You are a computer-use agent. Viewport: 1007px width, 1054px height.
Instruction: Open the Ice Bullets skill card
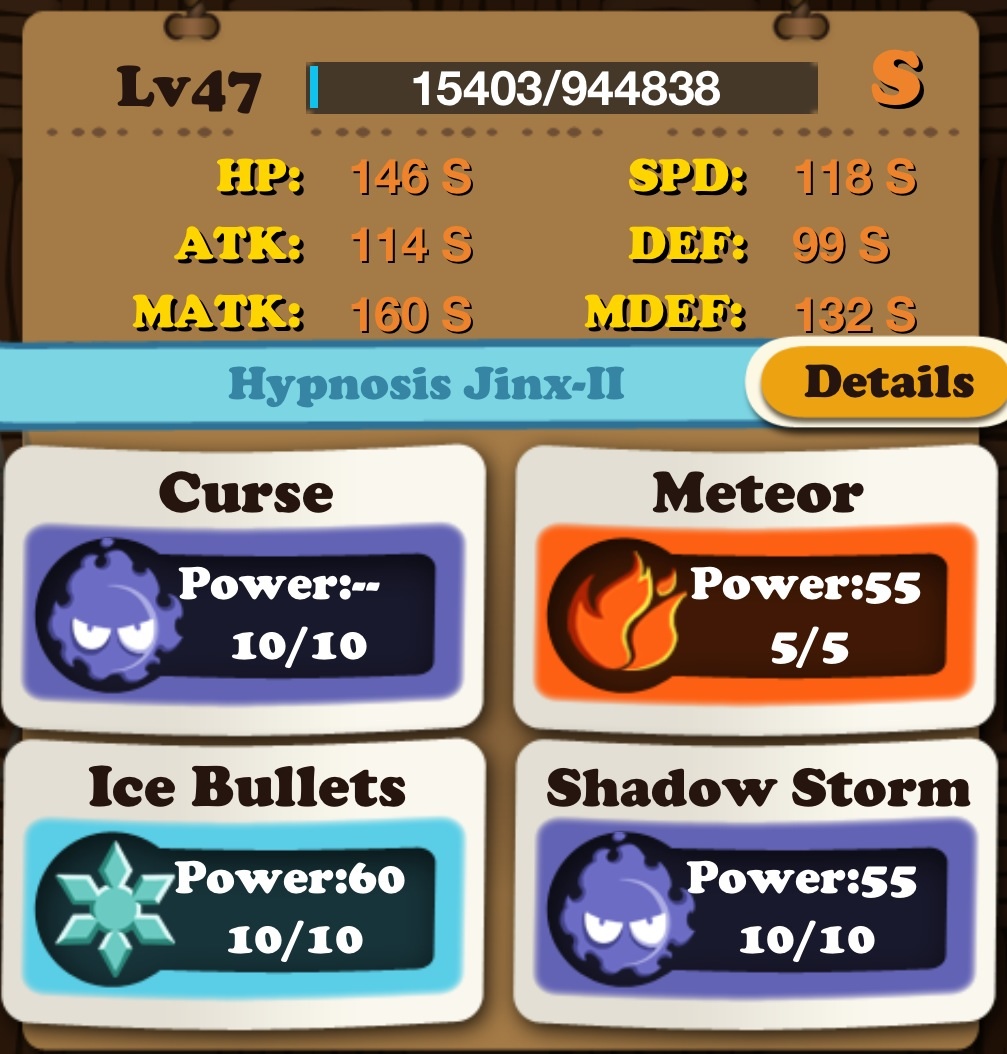(245, 885)
